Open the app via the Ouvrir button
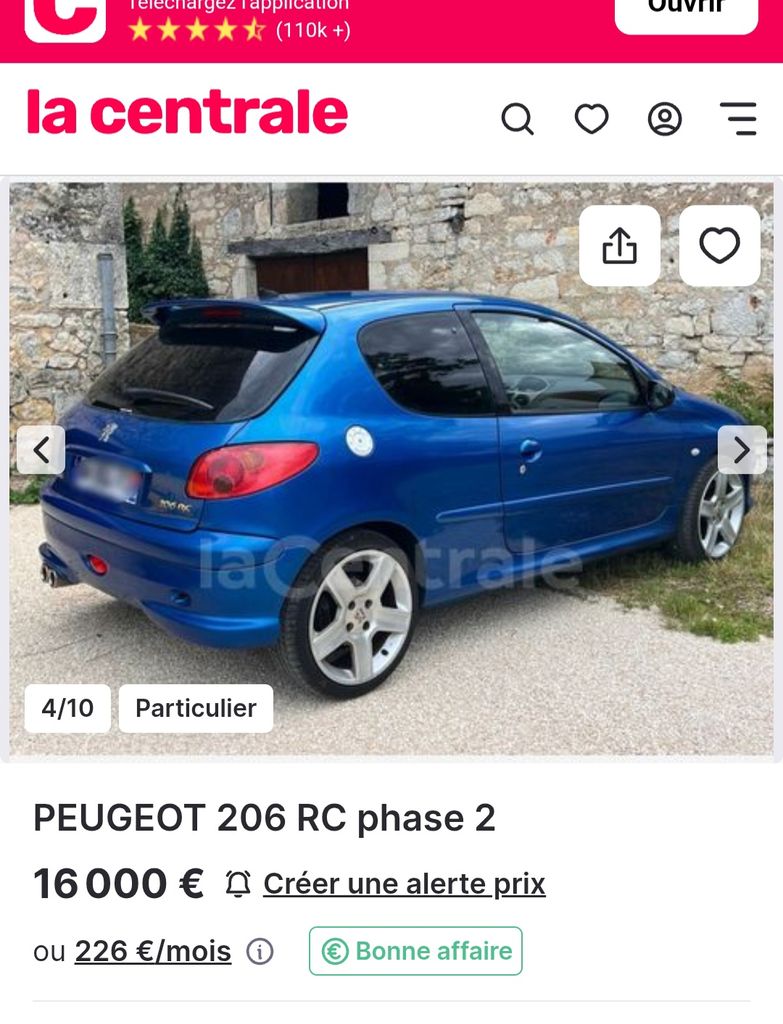Viewport: 783px width, 1024px height. (686, 10)
